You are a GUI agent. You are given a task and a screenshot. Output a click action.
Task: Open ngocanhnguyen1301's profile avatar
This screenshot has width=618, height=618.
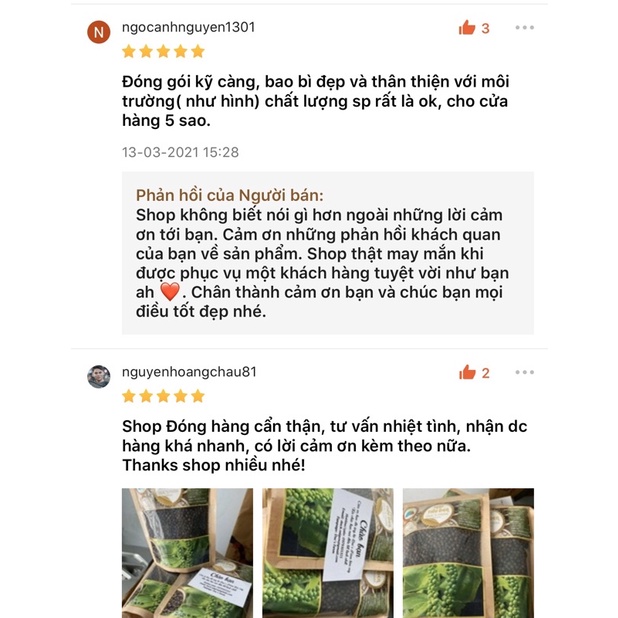pyautogui.click(x=99, y=32)
